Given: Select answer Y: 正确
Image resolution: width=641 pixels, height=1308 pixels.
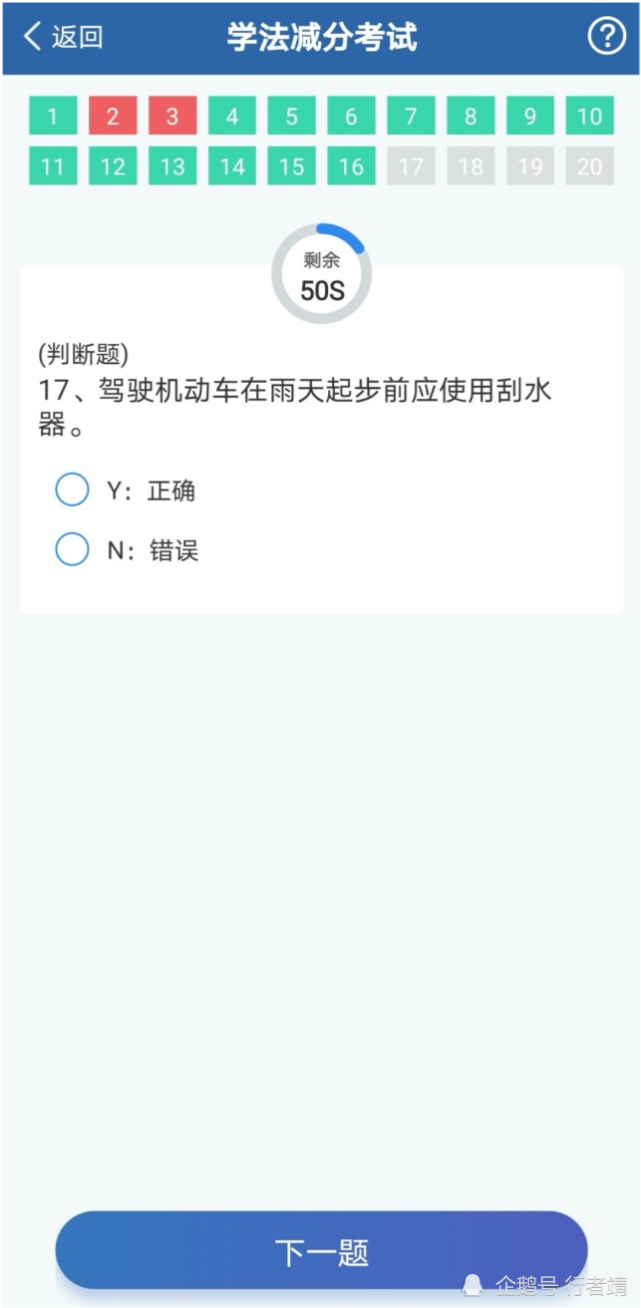Looking at the screenshot, I should pyautogui.click(x=72, y=491).
